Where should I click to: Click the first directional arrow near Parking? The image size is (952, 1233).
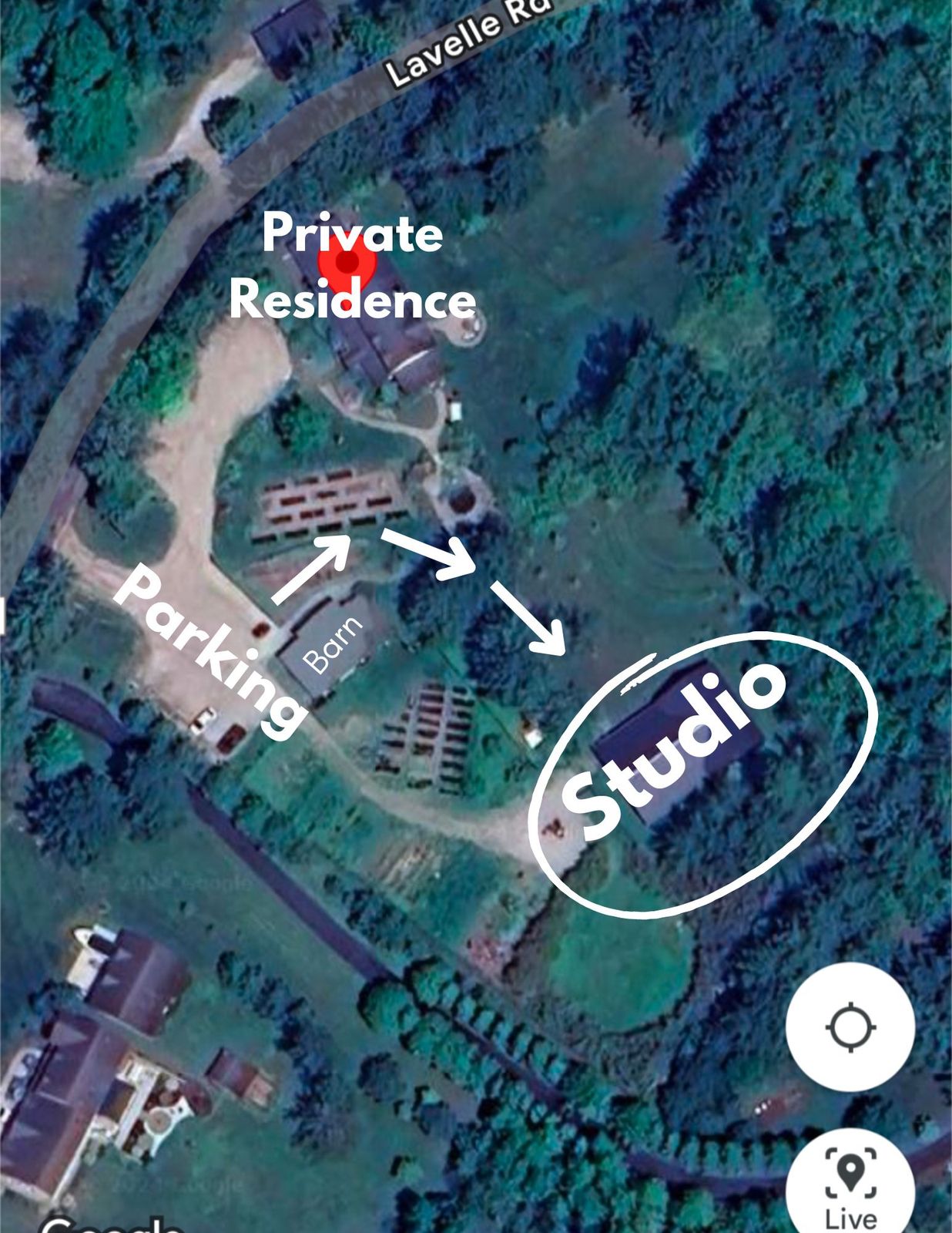point(312,570)
